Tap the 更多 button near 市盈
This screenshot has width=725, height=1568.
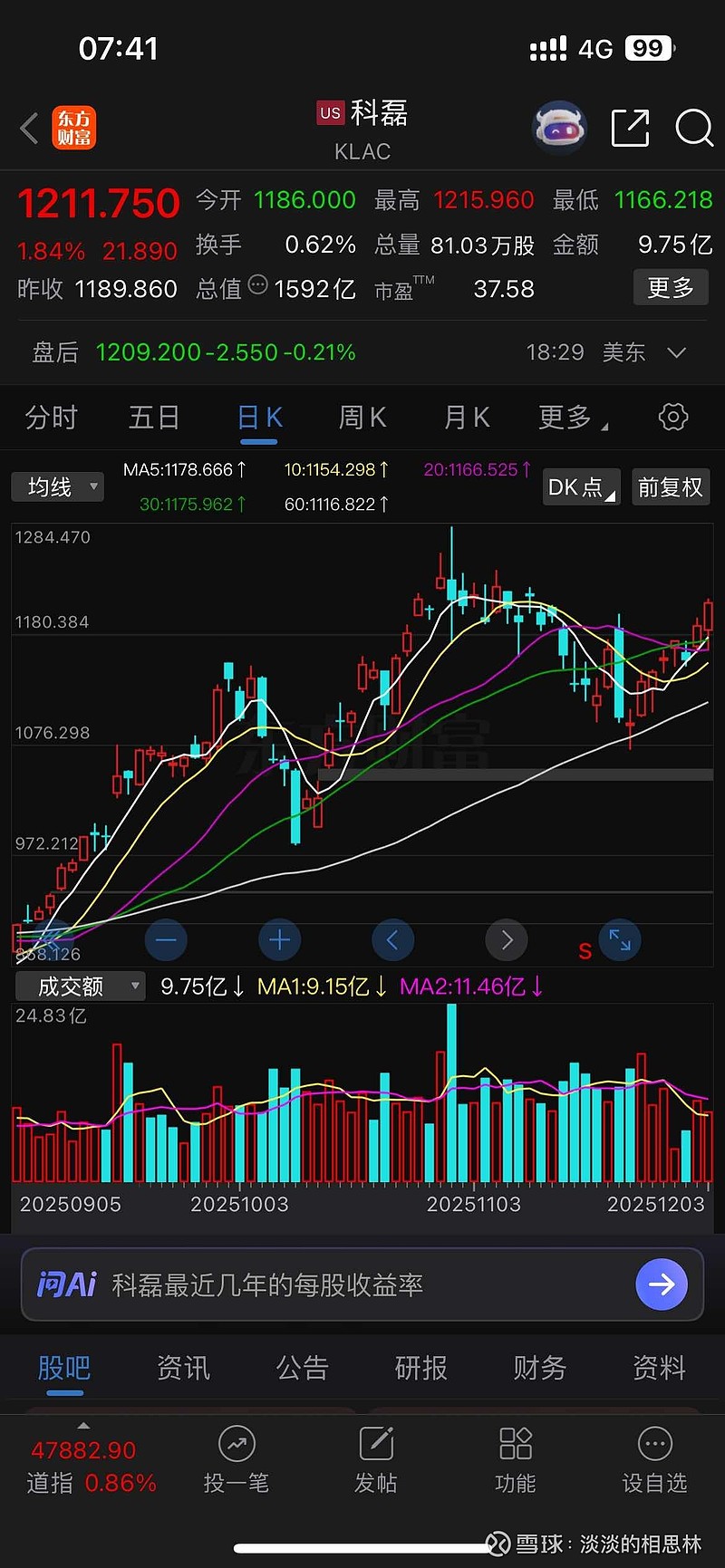[671, 287]
